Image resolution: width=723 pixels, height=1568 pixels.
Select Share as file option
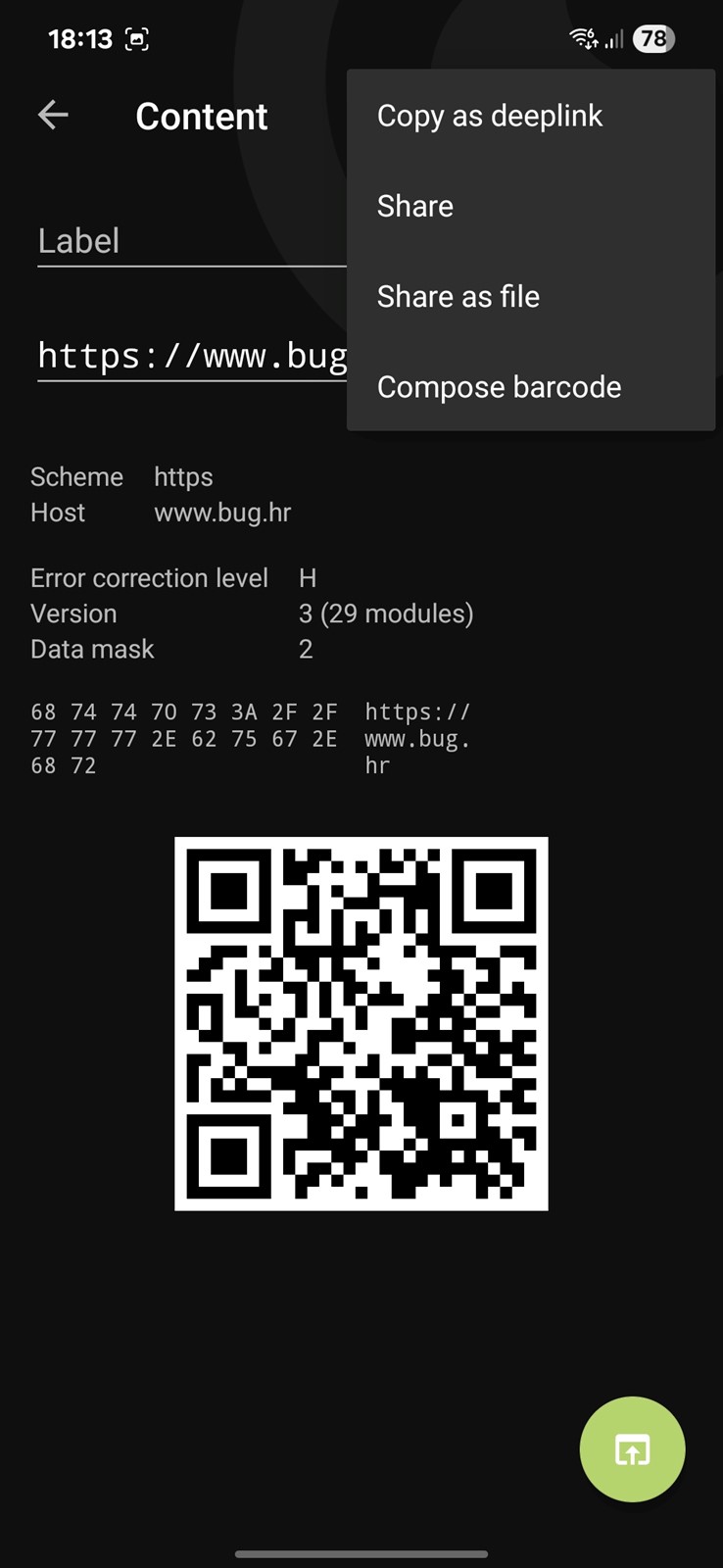530,296
